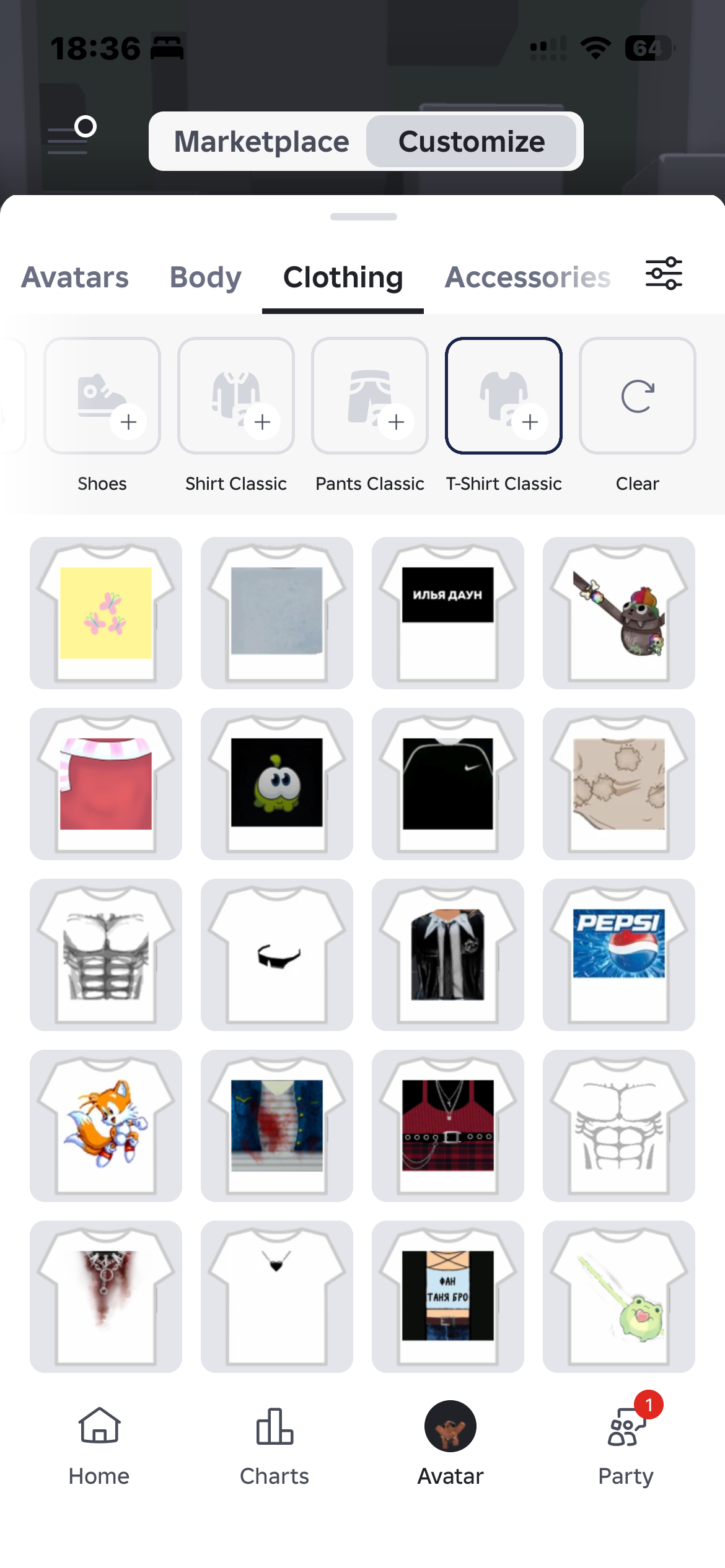This screenshot has height=1568, width=725.
Task: Choose the black Nike T-shirt
Action: (x=448, y=784)
